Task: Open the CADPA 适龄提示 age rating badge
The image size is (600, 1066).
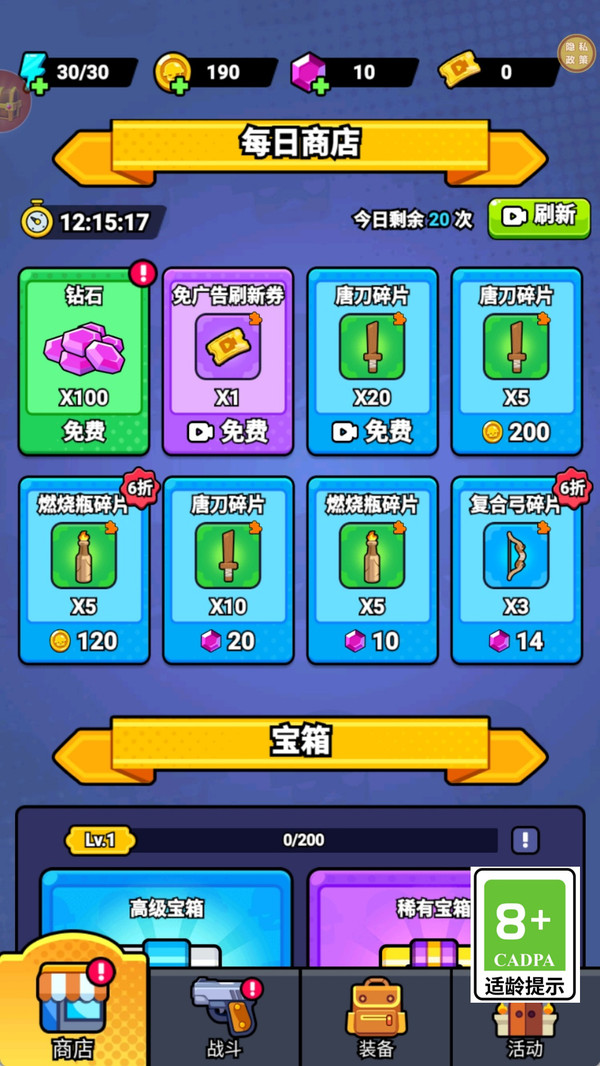Action: [x=525, y=933]
